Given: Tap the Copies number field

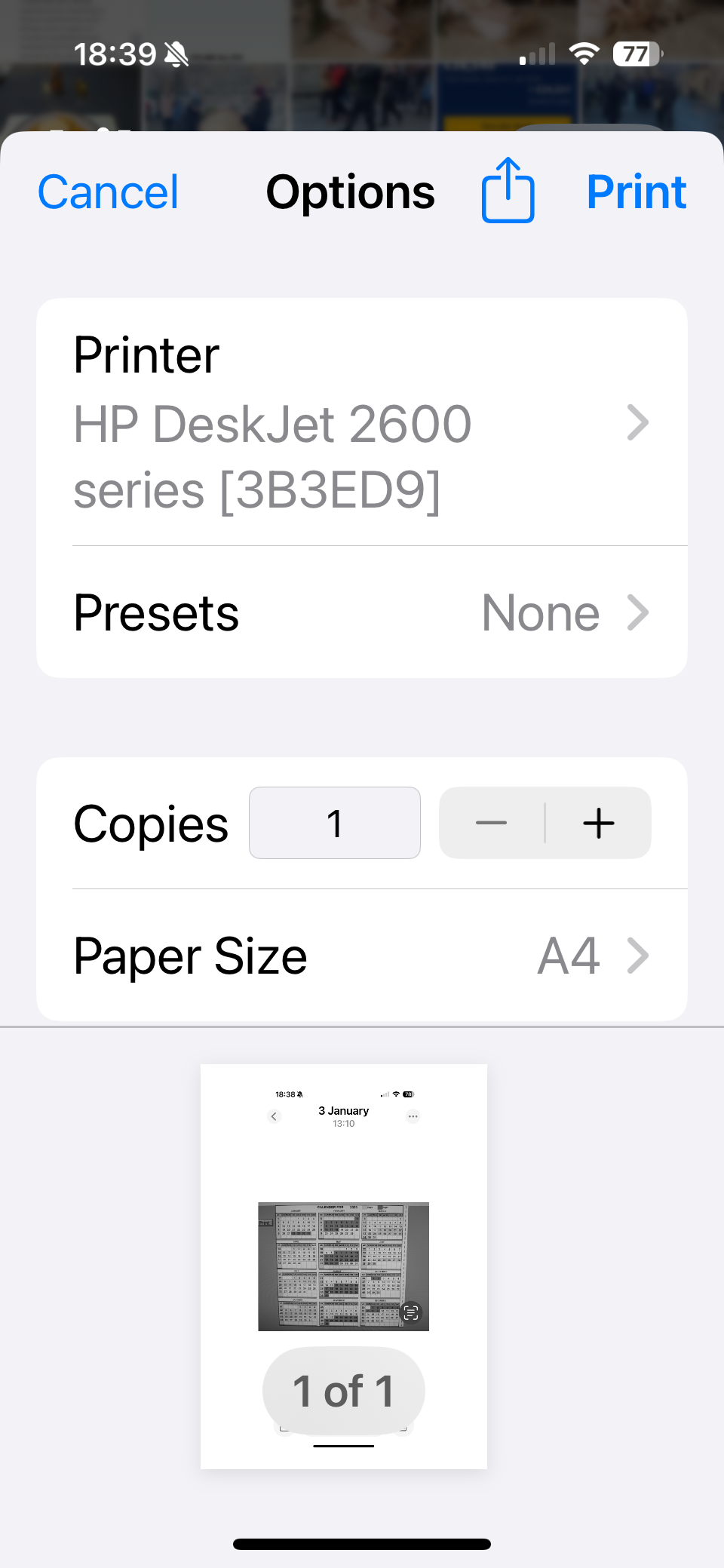Looking at the screenshot, I should pyautogui.click(x=335, y=824).
